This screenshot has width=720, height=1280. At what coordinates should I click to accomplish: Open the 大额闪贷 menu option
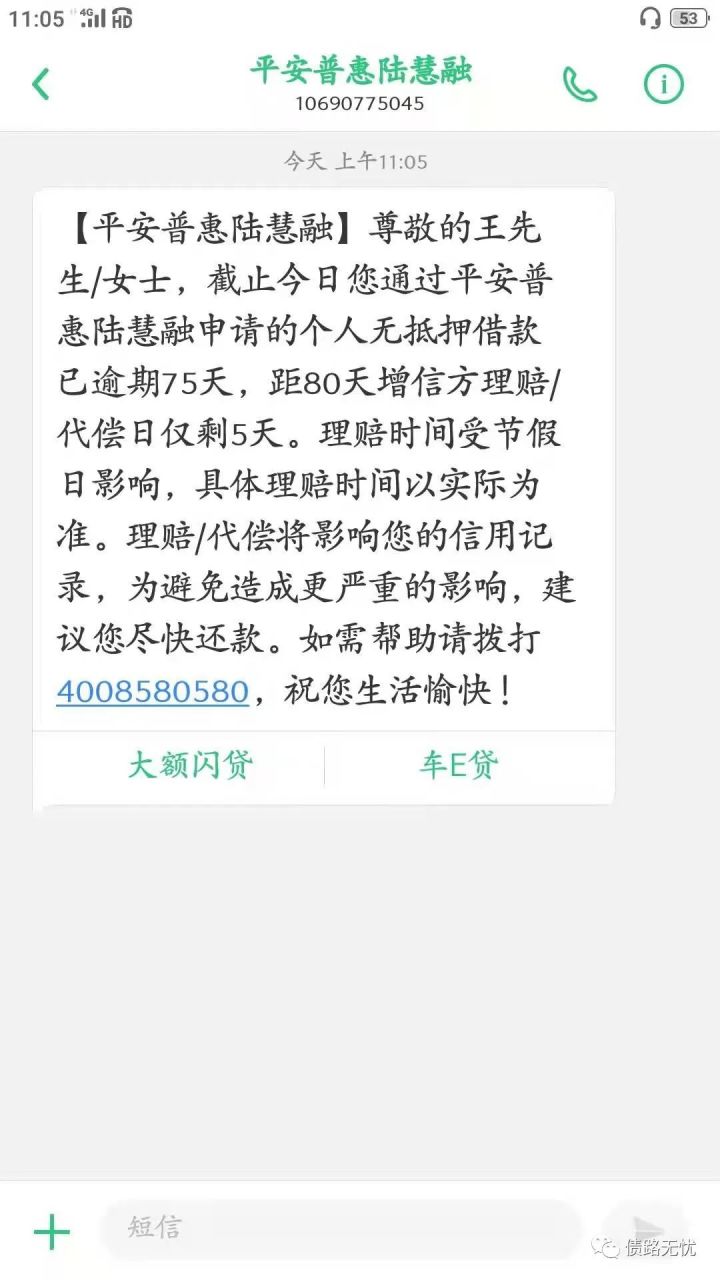pos(190,766)
